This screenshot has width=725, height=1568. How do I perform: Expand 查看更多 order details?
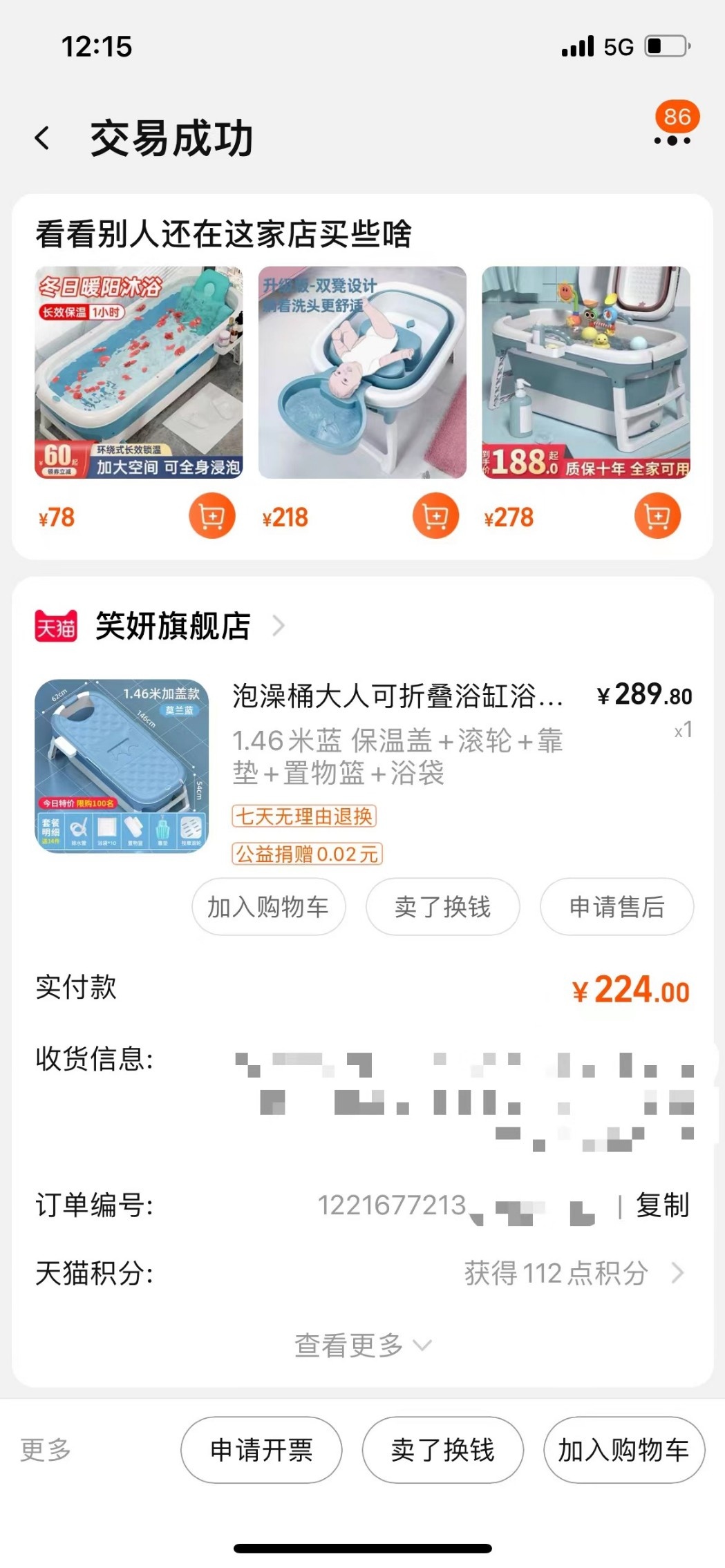[362, 1345]
